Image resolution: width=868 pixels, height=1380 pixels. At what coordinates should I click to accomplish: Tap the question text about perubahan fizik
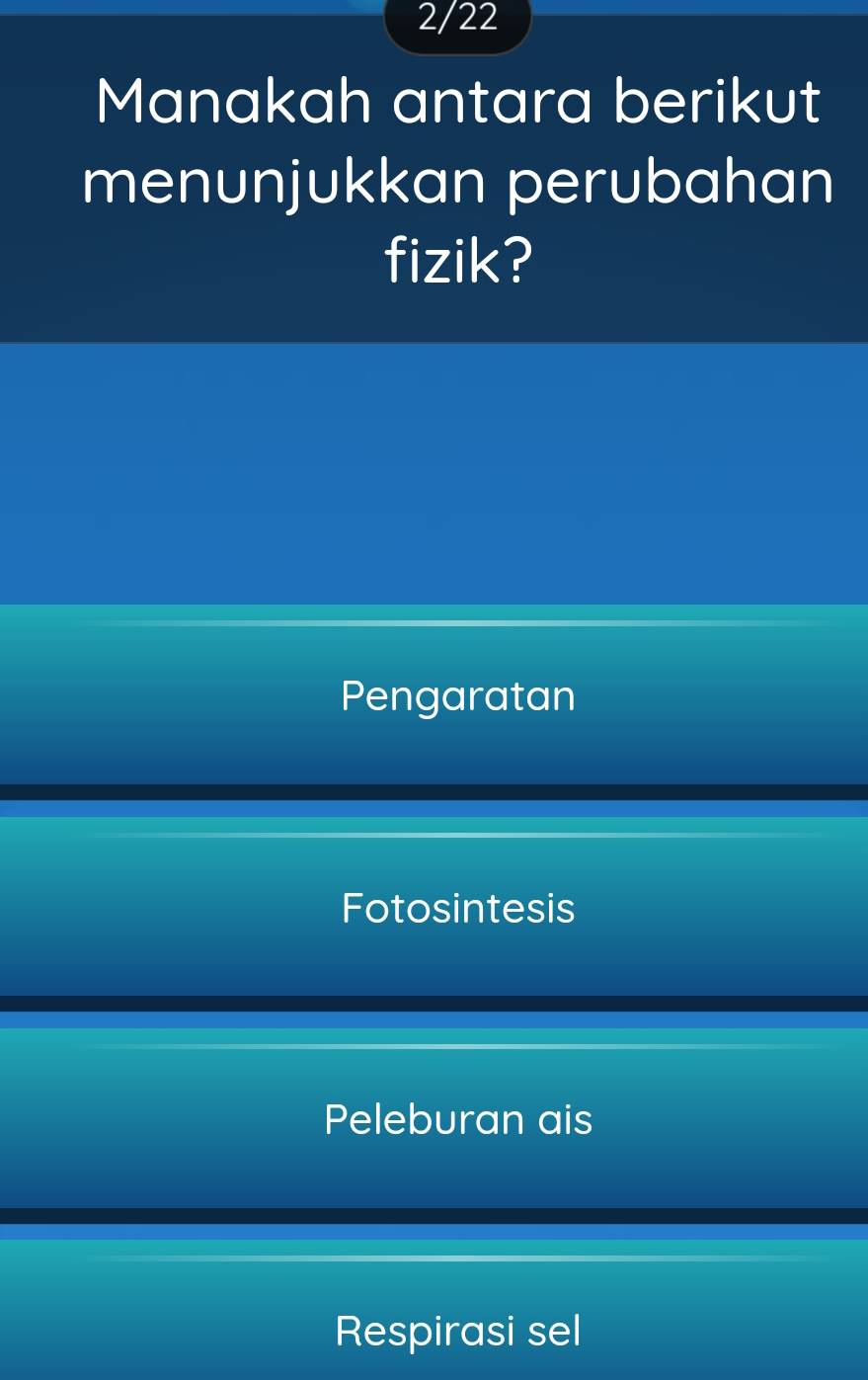click(457, 180)
